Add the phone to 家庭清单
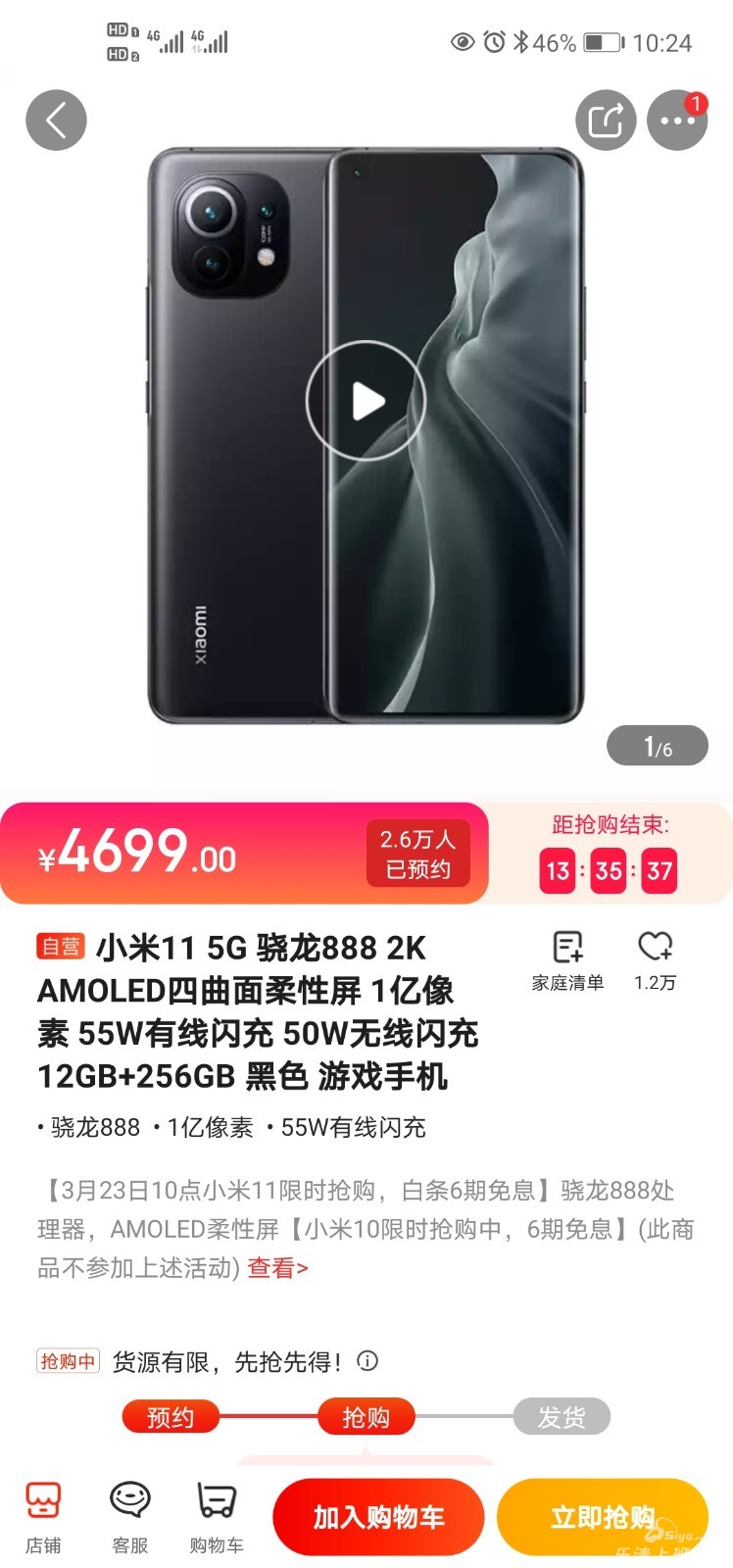 tap(567, 959)
